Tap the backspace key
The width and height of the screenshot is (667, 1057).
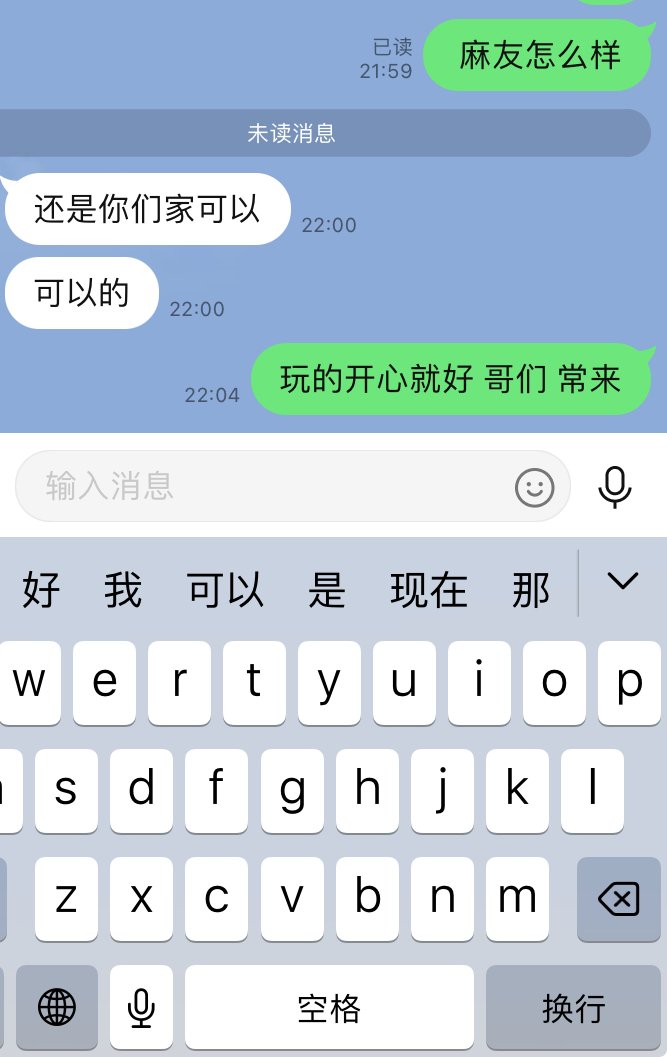(618, 900)
